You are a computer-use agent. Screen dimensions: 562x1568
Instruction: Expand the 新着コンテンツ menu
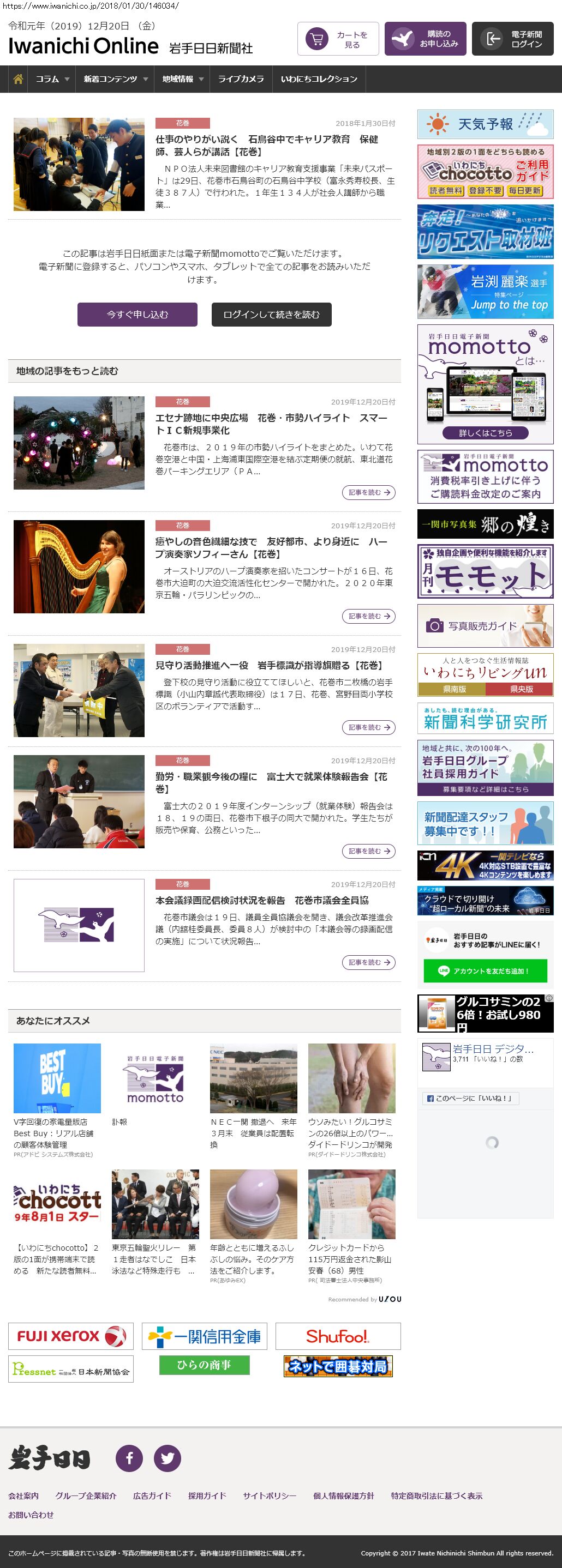[x=115, y=79]
